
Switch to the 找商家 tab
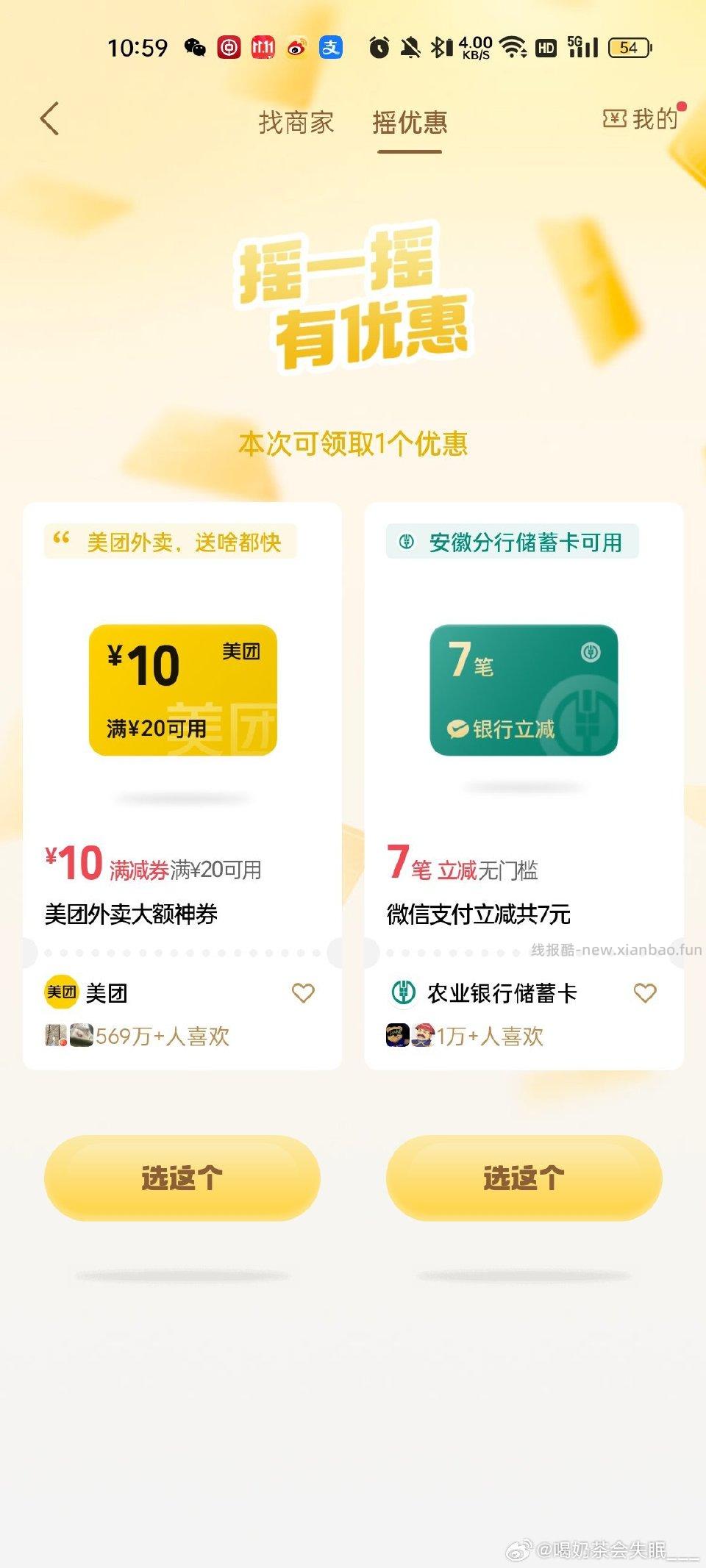coord(296,123)
